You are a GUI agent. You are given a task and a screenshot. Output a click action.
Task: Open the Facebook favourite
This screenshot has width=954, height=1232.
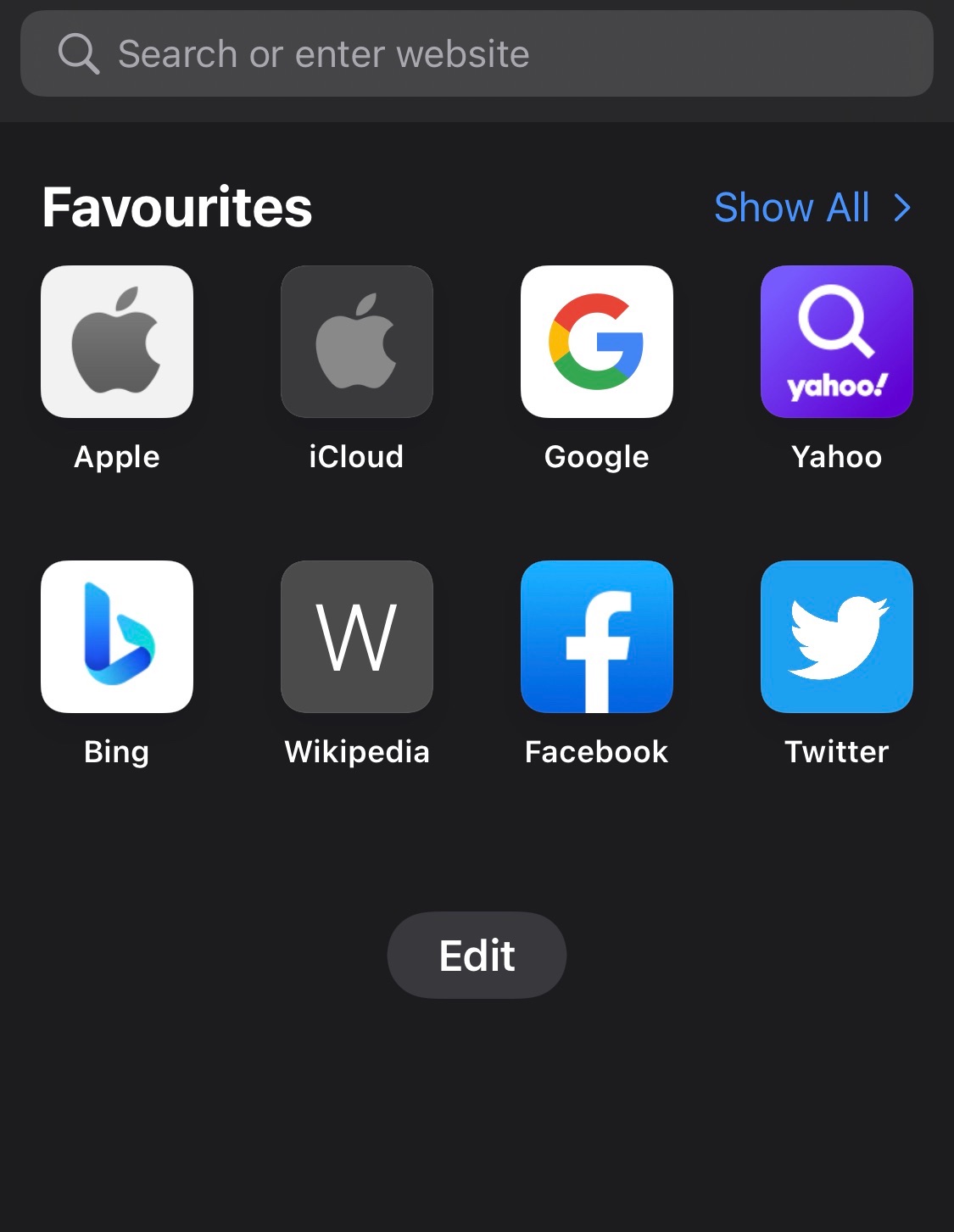[x=597, y=637]
